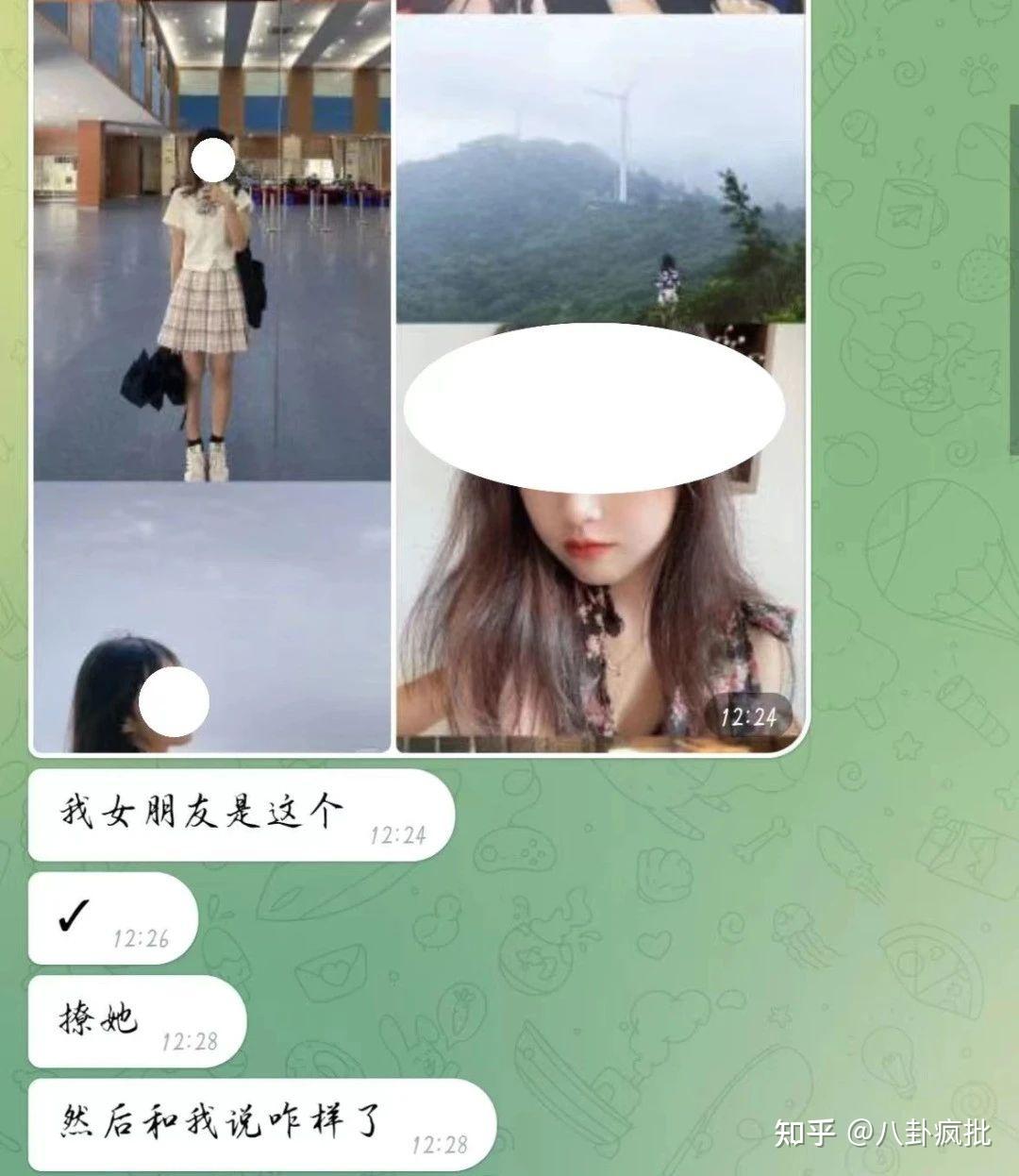This screenshot has height=1176, width=1019.
Task: Open the misty mountain wind turbine photo
Action: (600, 170)
